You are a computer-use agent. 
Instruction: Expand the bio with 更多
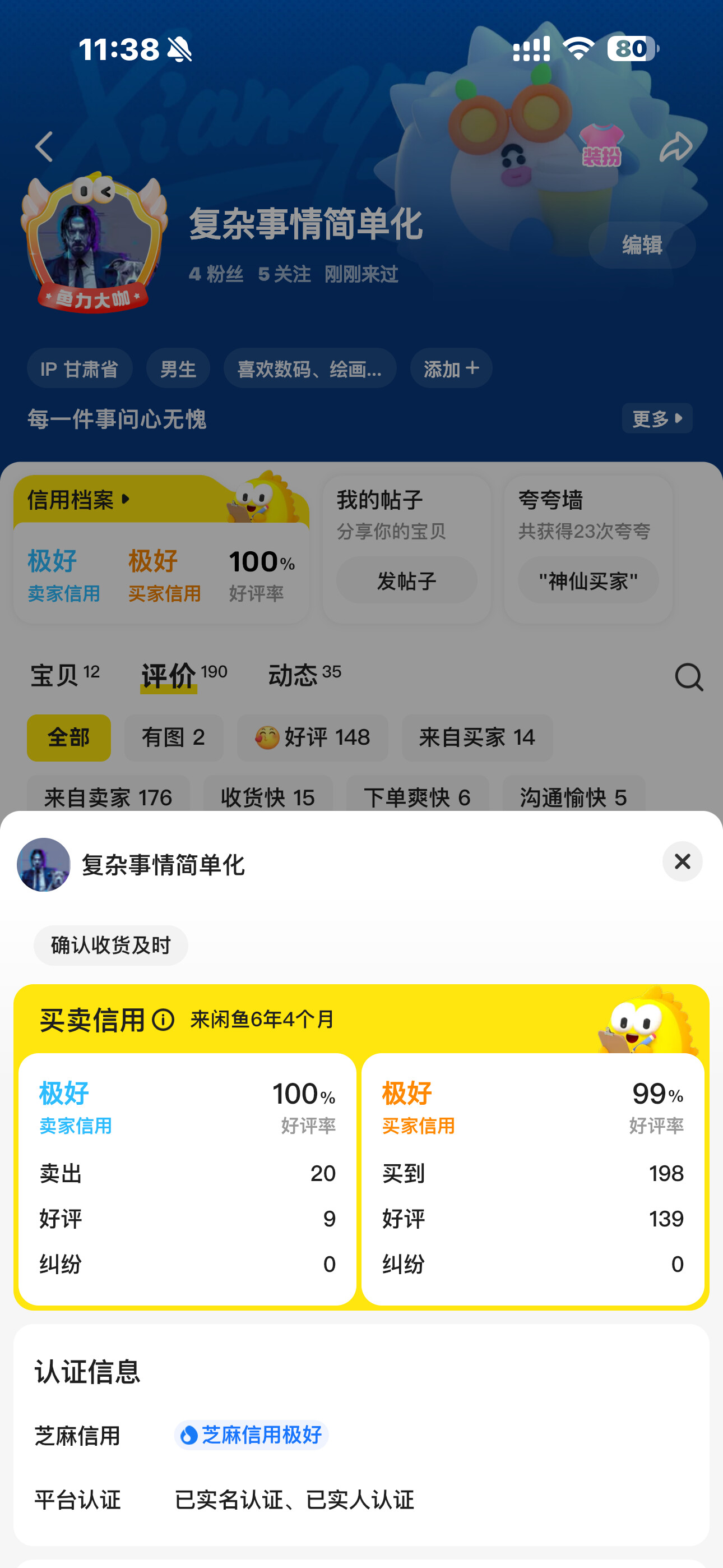(657, 418)
